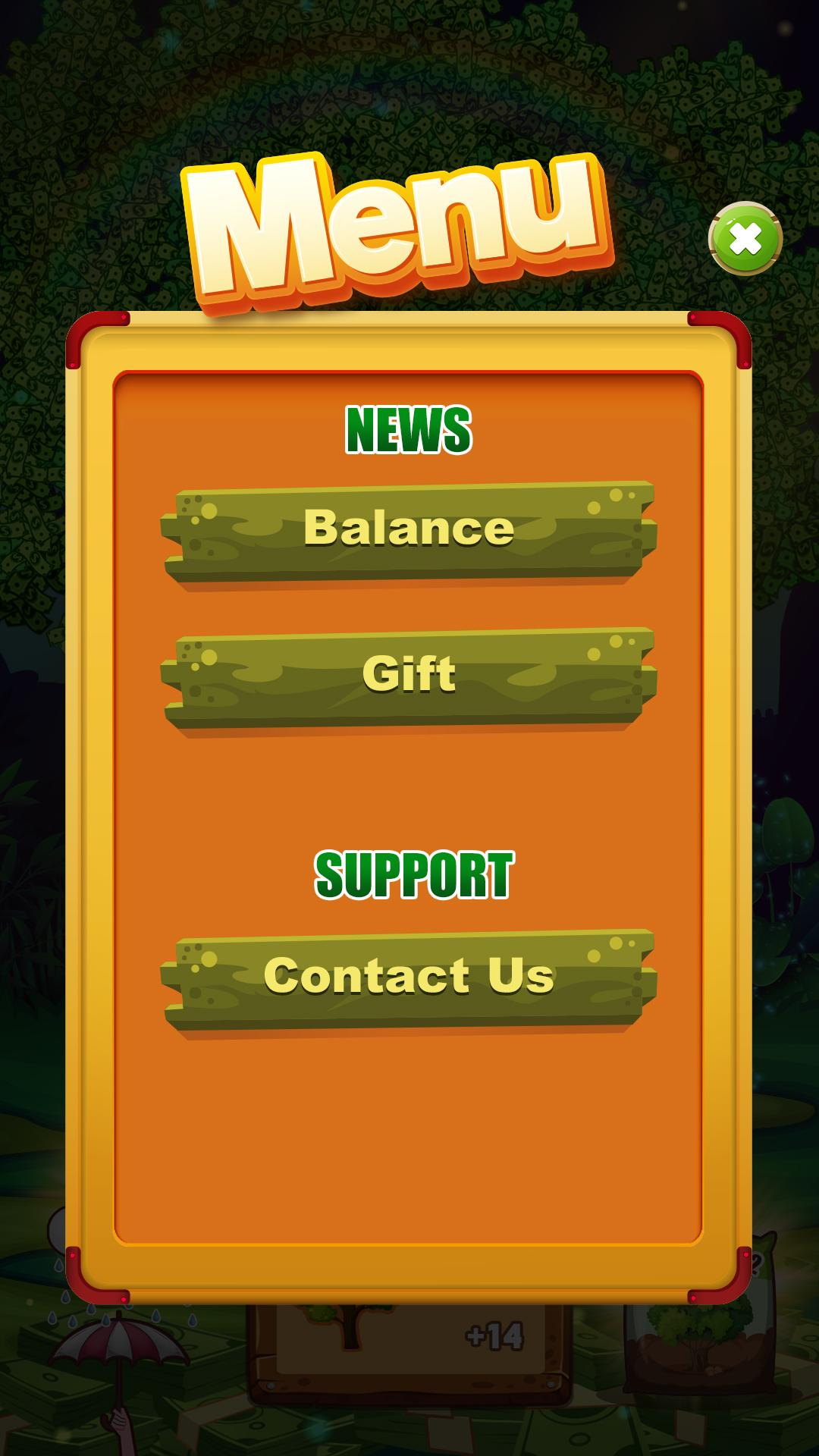Viewport: 819px width, 1456px height.
Task: Tap Contact Us for support
Action: click(409, 978)
